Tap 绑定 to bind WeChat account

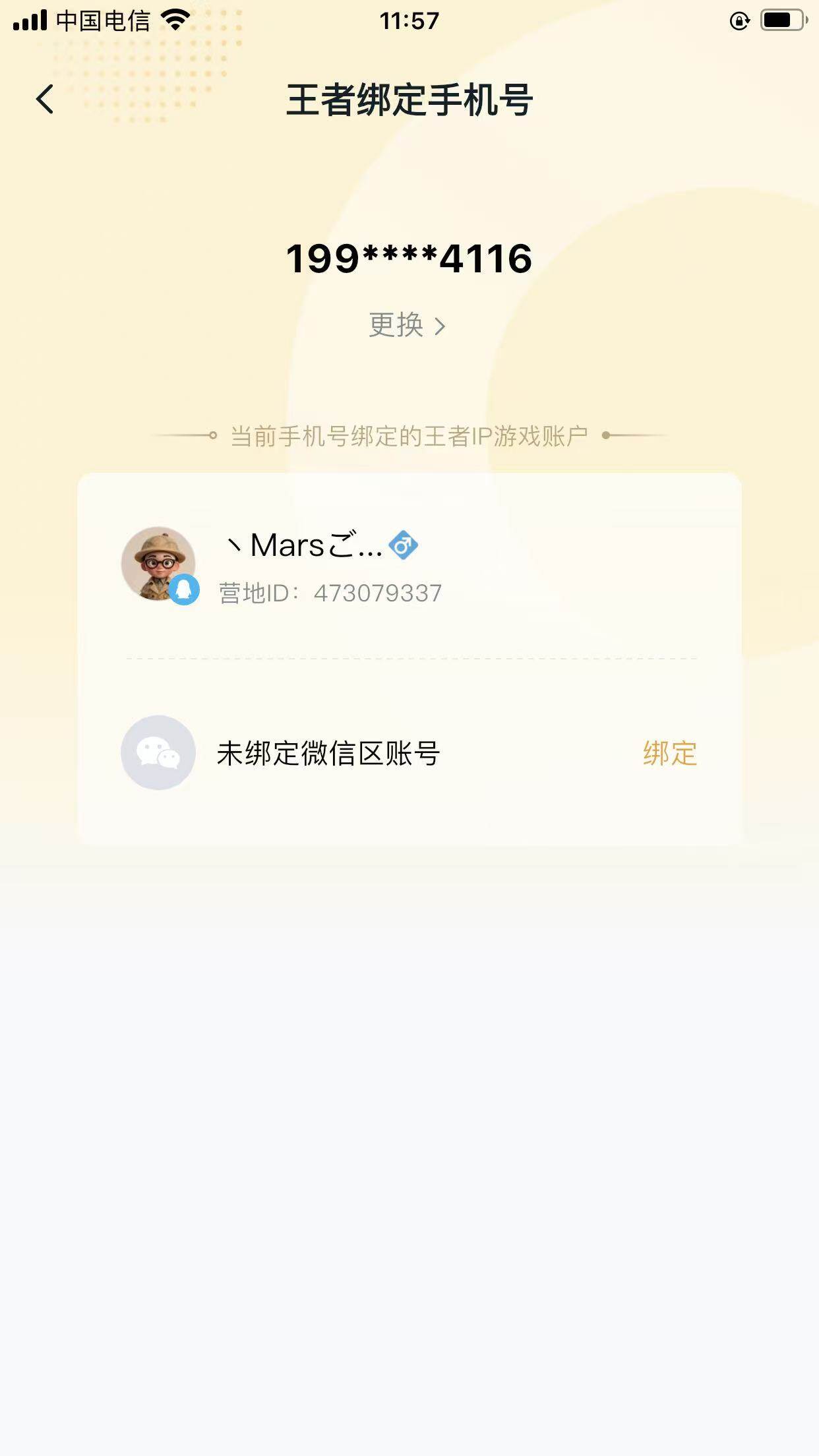pyautogui.click(x=668, y=753)
